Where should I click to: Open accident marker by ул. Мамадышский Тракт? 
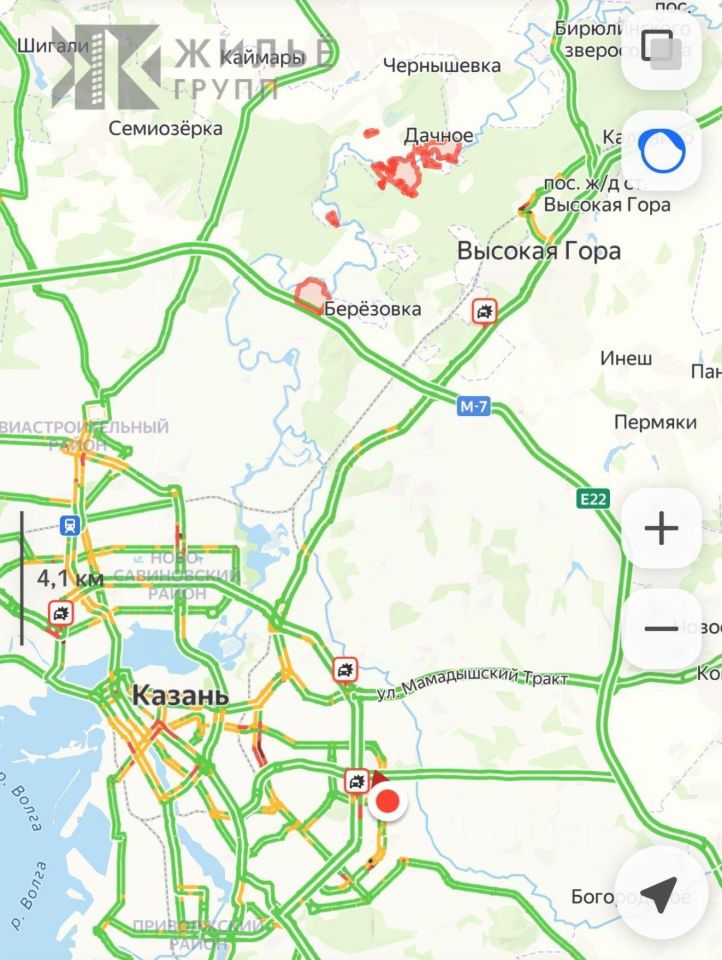345,669
